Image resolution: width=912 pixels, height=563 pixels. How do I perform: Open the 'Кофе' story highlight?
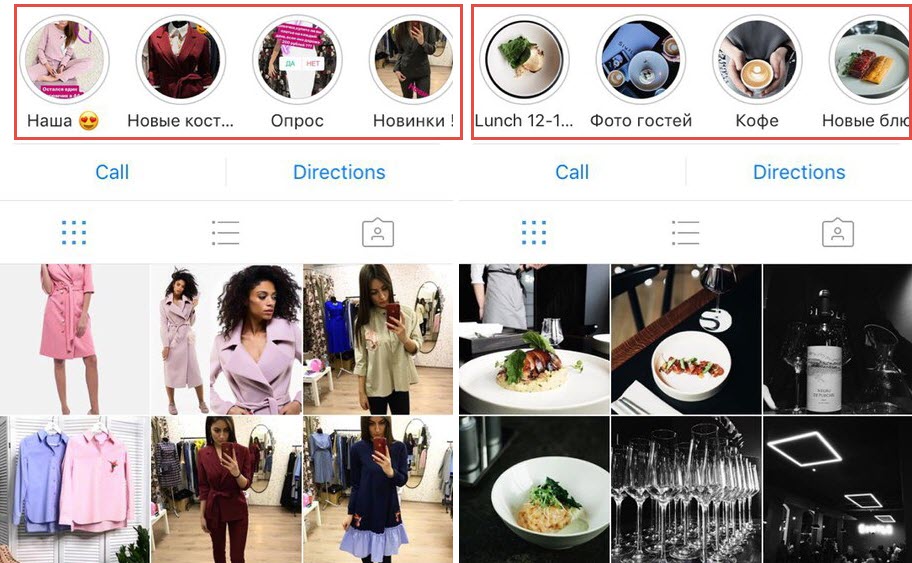point(757,59)
